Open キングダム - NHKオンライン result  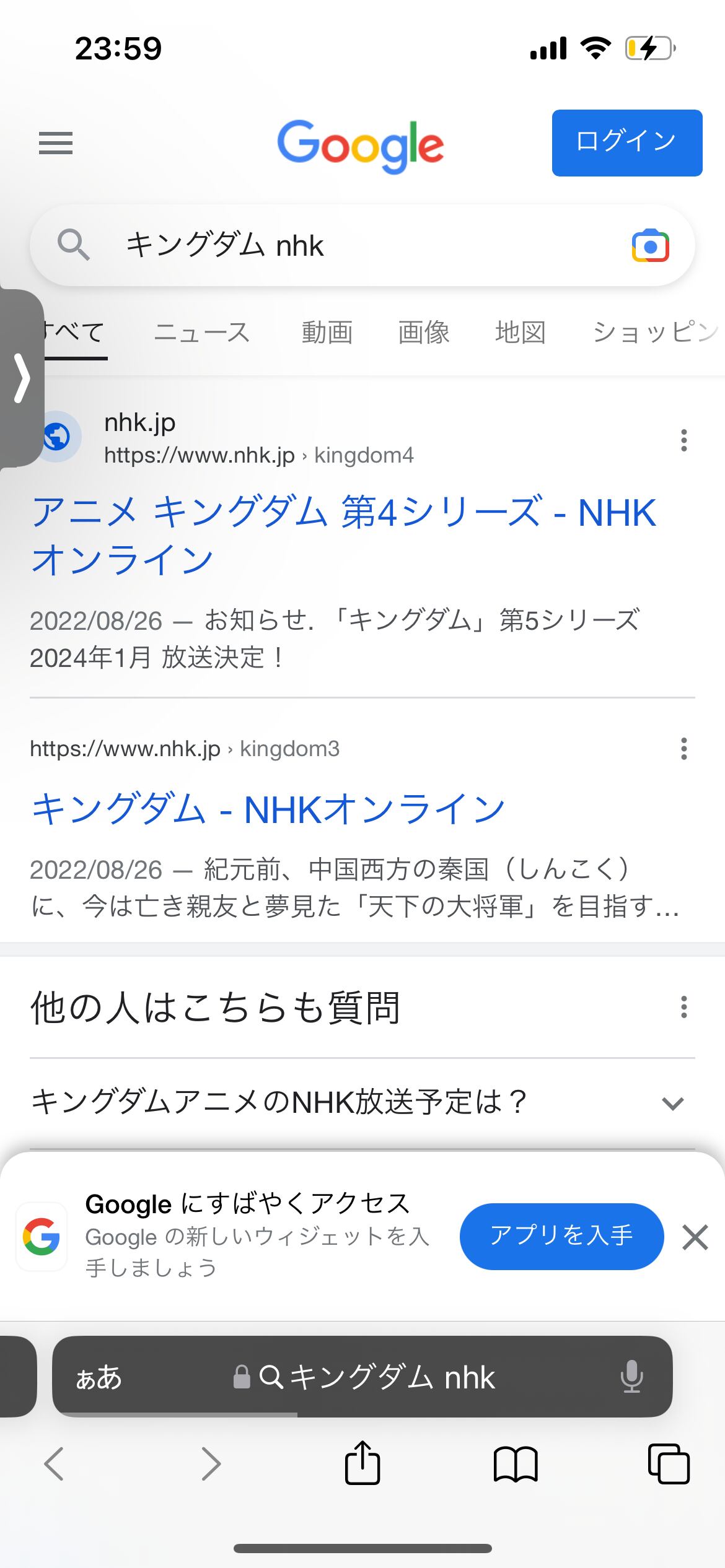point(268,809)
